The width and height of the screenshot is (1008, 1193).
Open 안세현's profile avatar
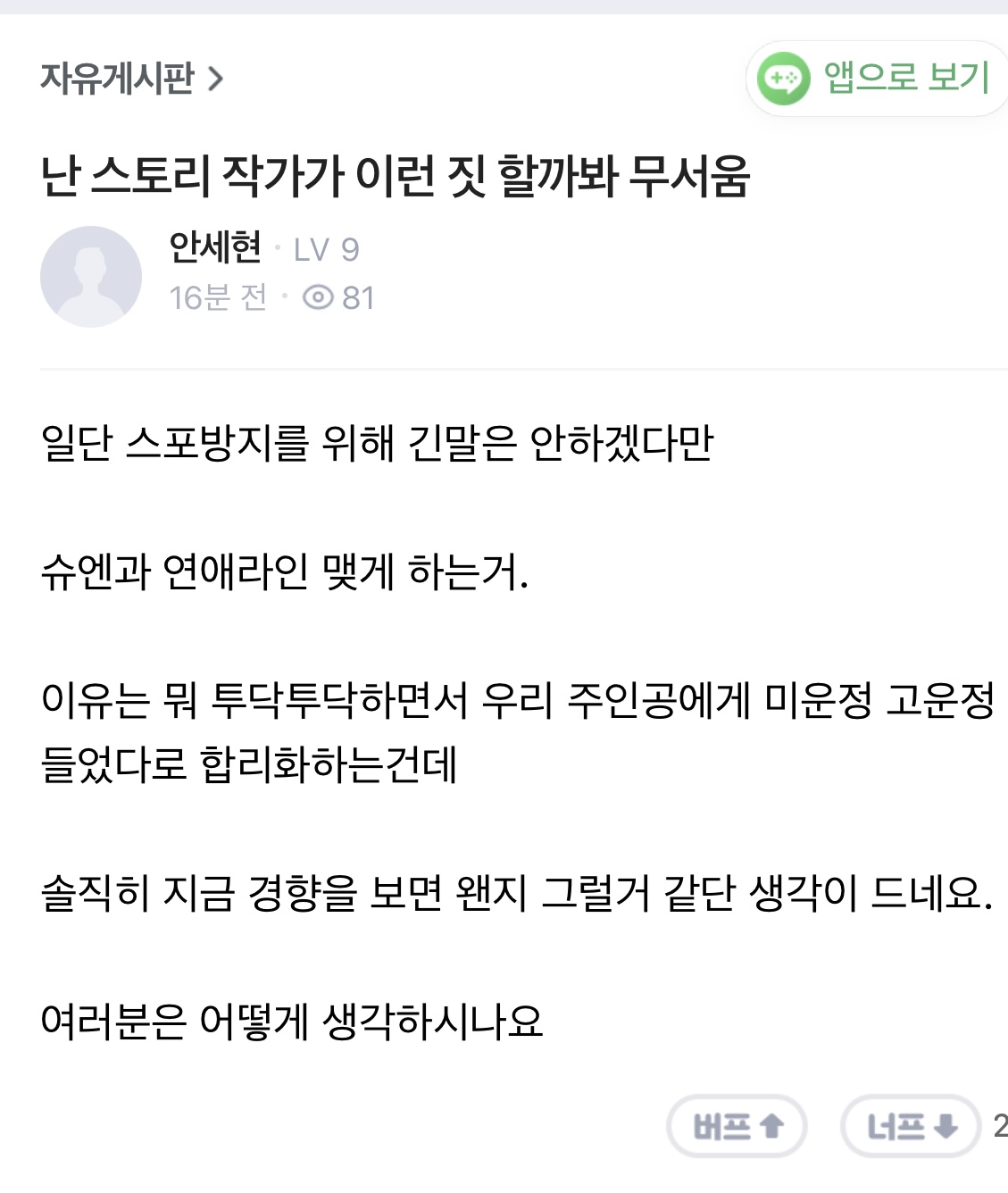tap(91, 276)
